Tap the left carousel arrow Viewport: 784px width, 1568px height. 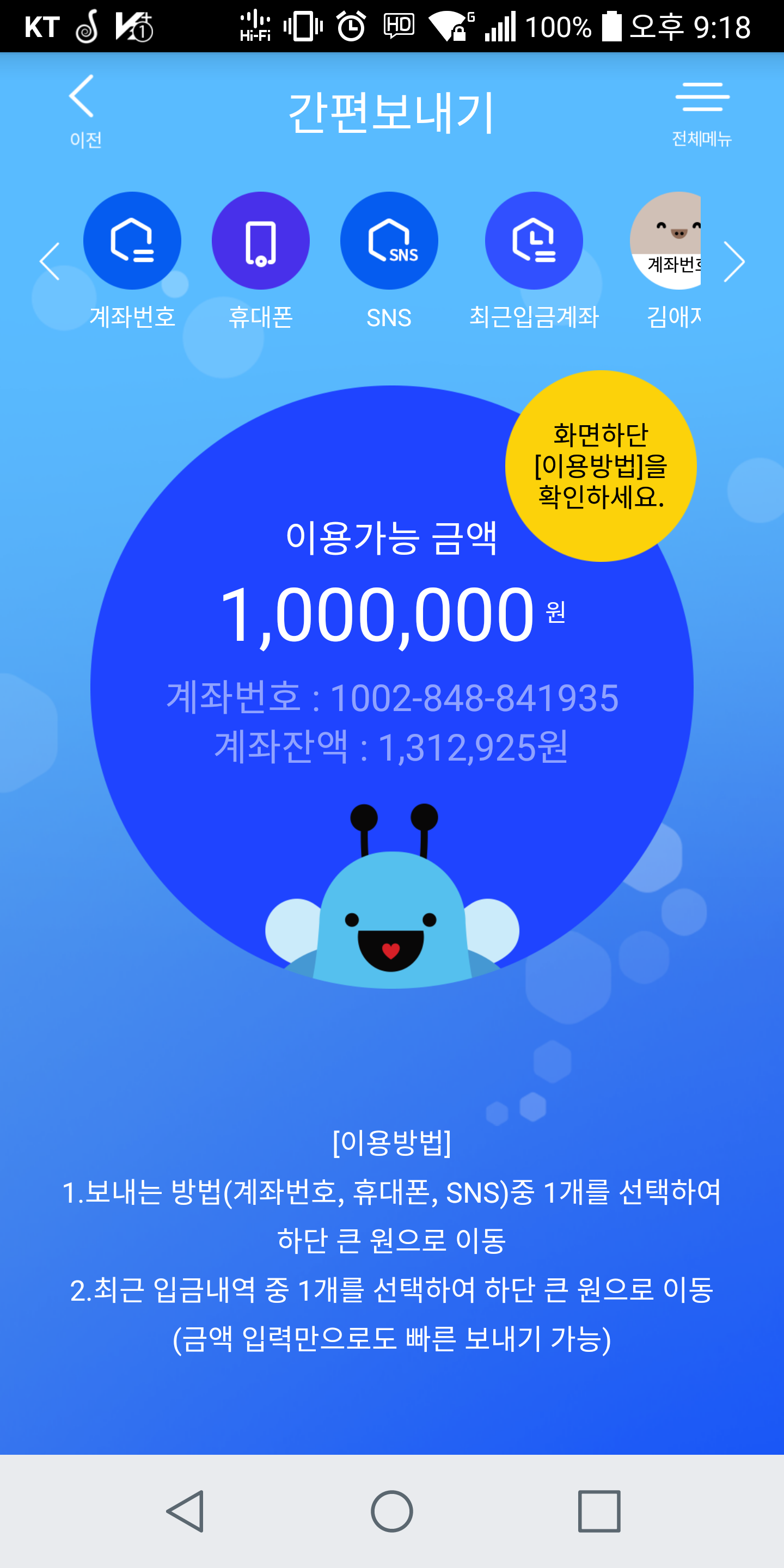(x=50, y=262)
